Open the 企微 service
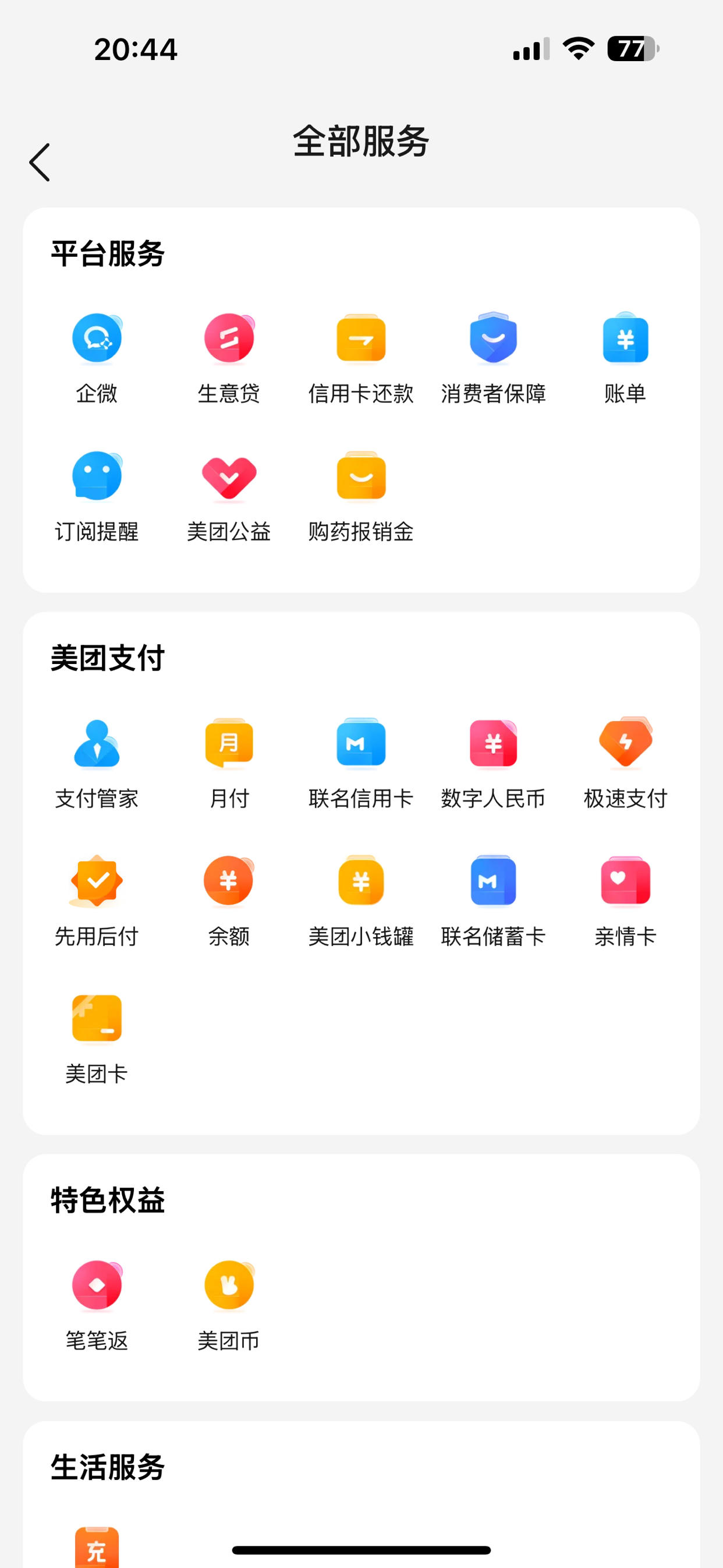 point(97,359)
